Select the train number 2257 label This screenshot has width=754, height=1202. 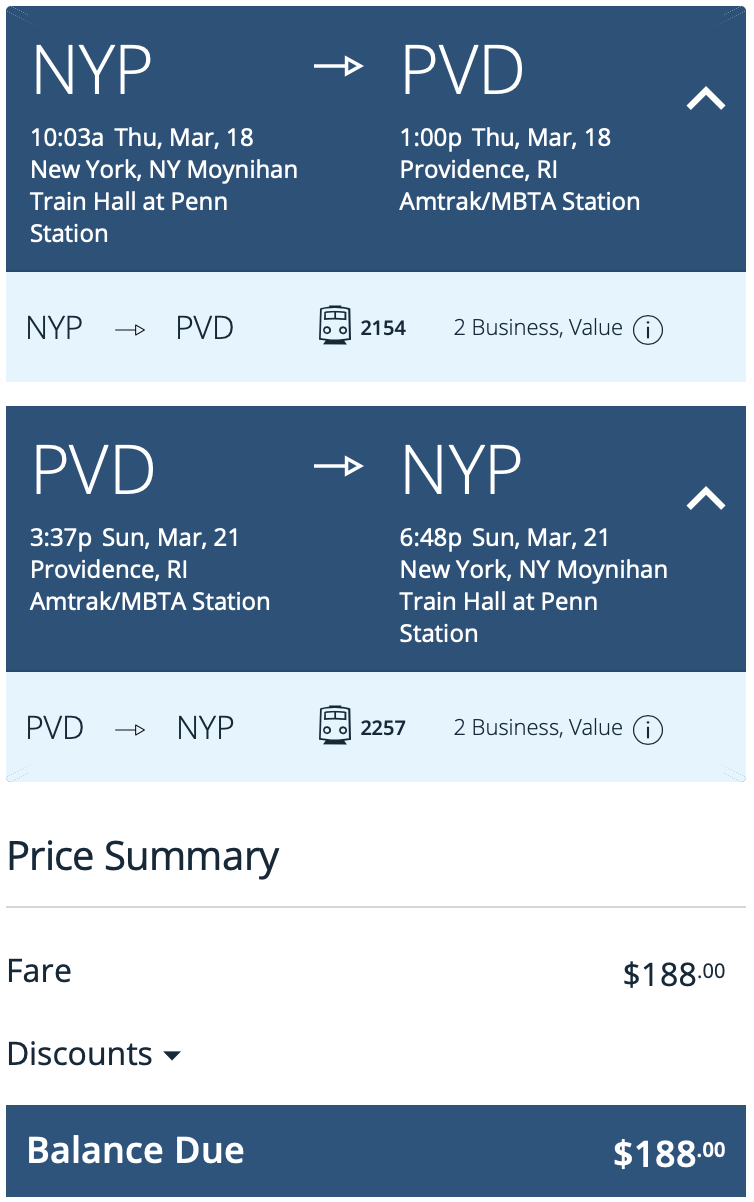coord(385,727)
